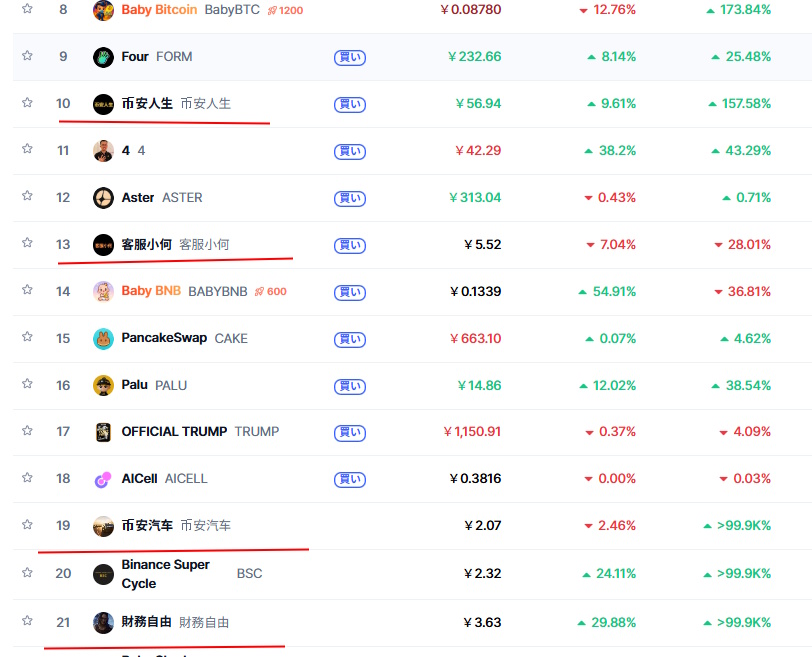Screen dimensions: 812x657
Task: Star the token named 4
Action: (27, 150)
